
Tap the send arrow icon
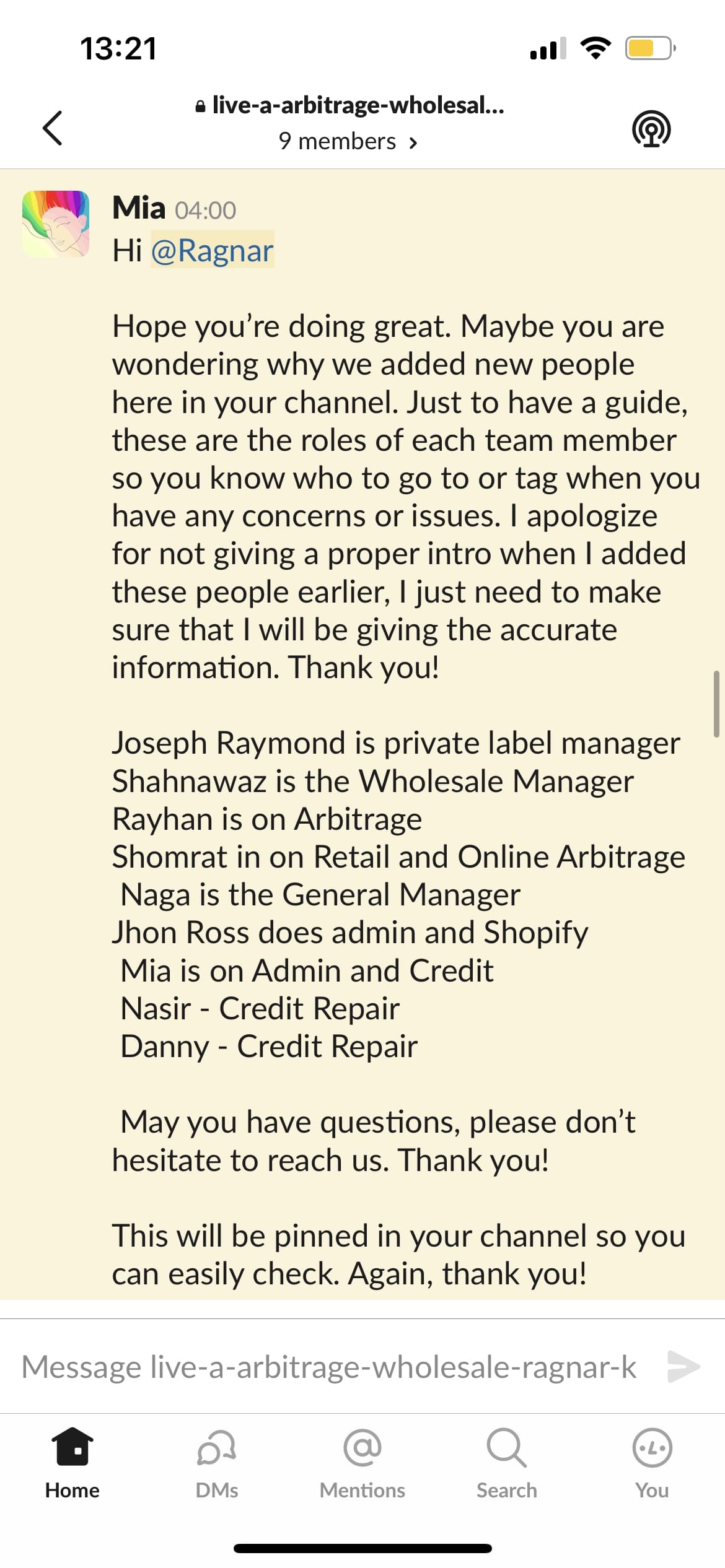pyautogui.click(x=683, y=1367)
